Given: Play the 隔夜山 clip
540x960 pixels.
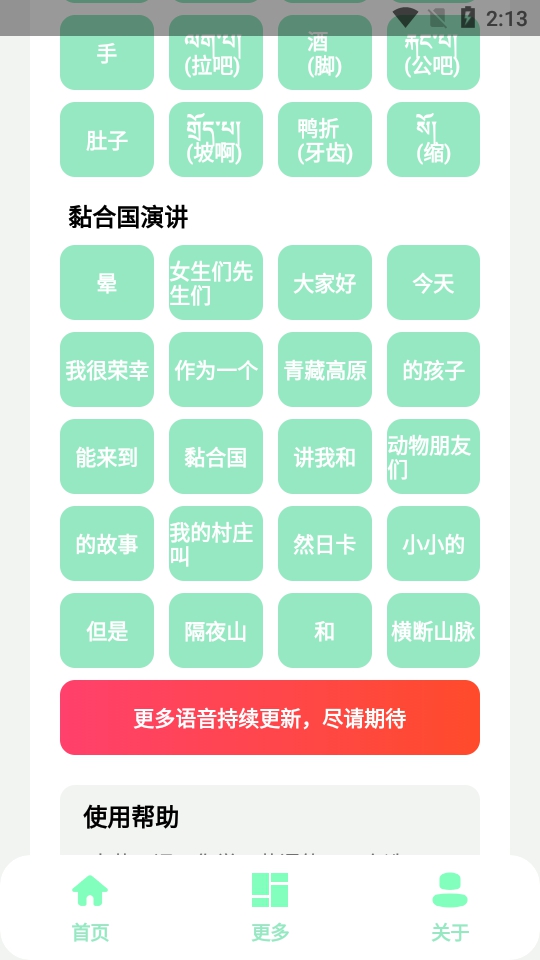Looking at the screenshot, I should click(216, 630).
